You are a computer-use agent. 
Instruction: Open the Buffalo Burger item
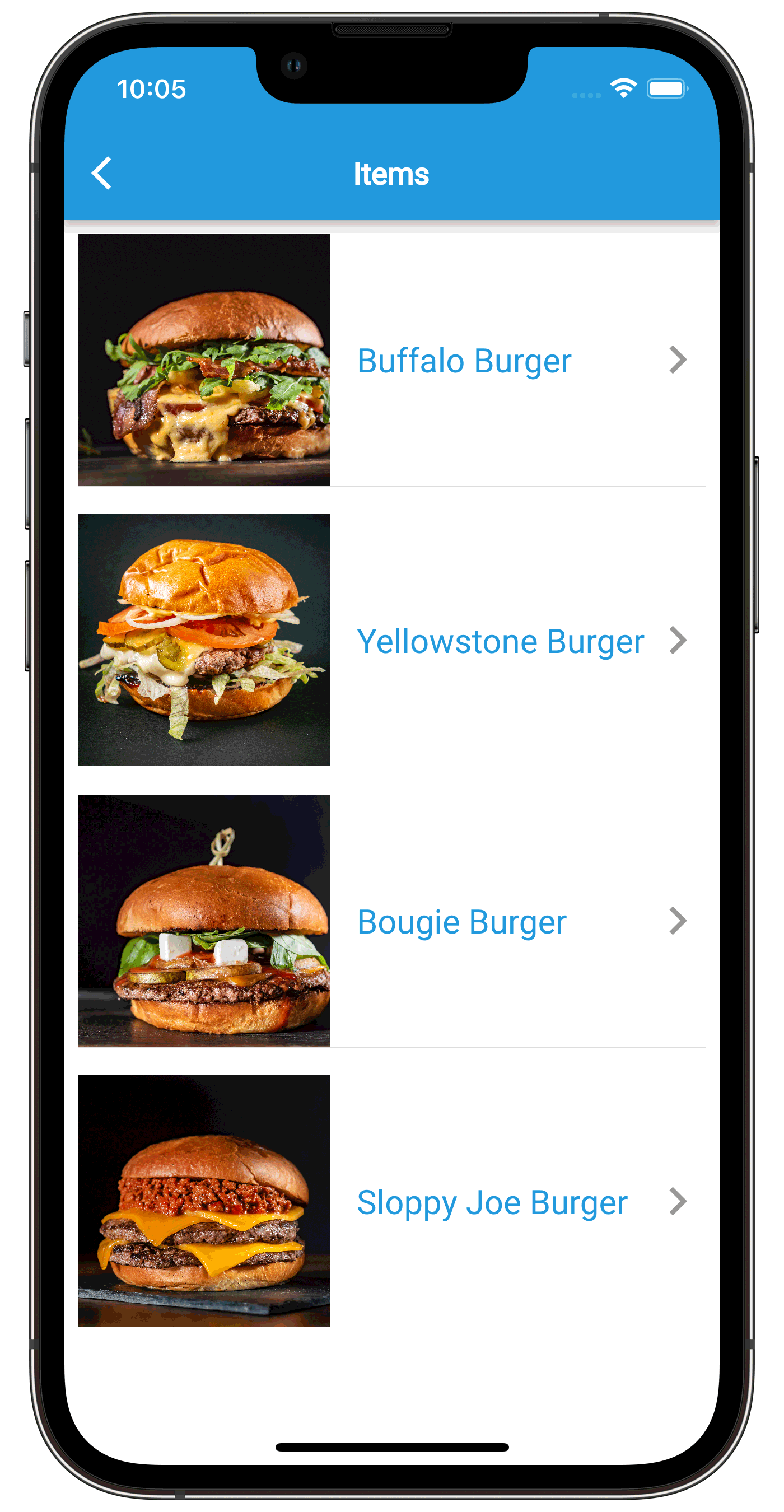[465, 360]
